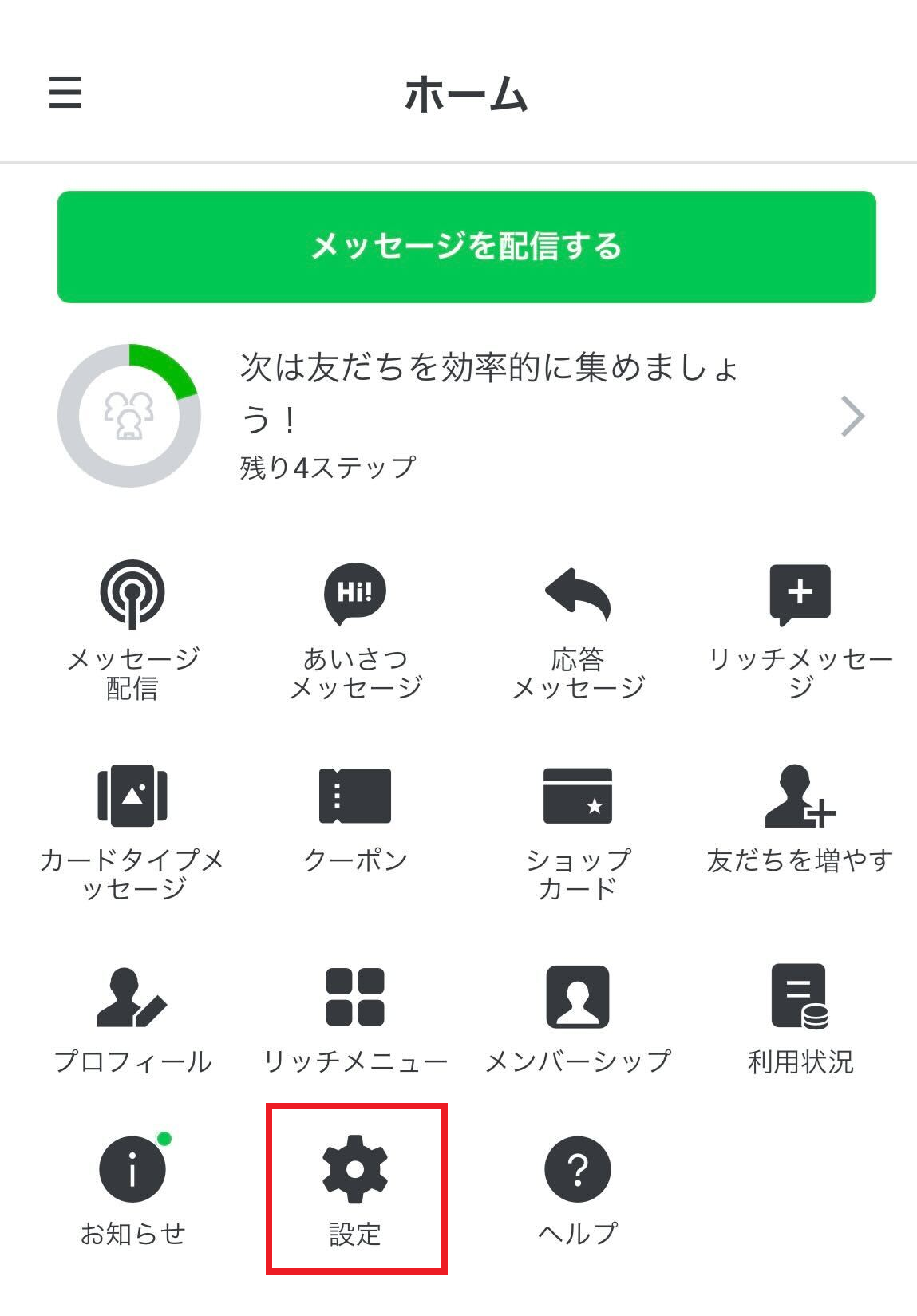
Task: Open ヘルプ help
Action: point(578,1189)
